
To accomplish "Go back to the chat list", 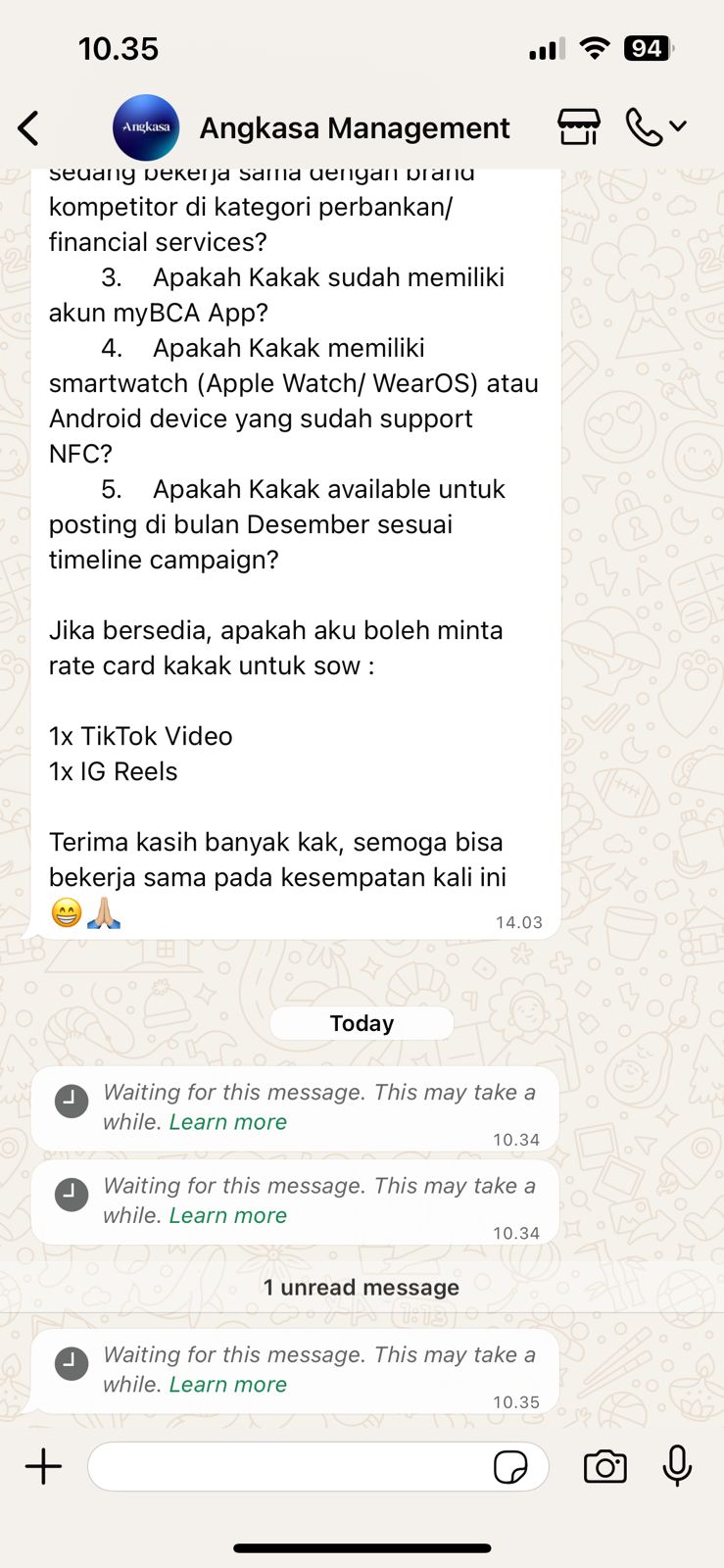I will 29,128.
